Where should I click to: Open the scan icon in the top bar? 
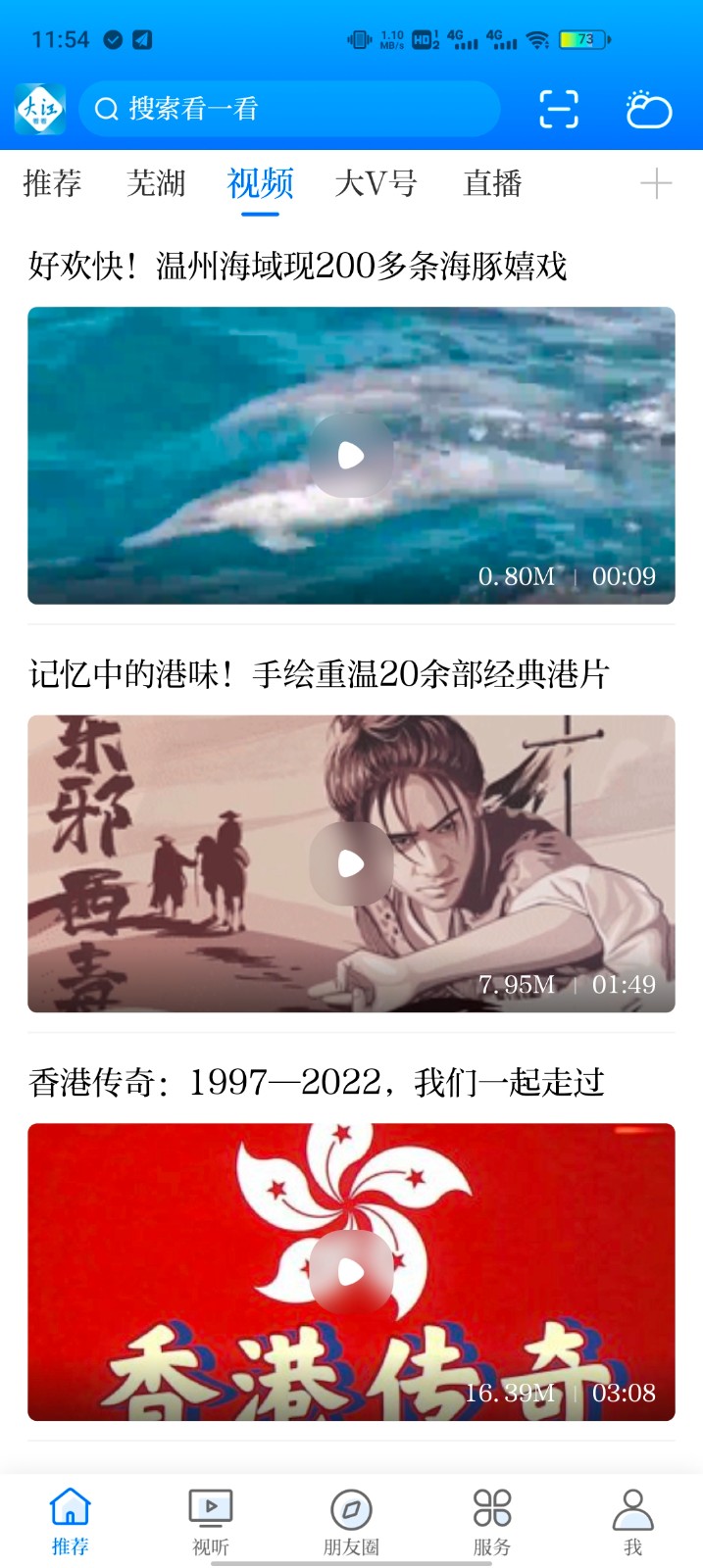[x=559, y=109]
